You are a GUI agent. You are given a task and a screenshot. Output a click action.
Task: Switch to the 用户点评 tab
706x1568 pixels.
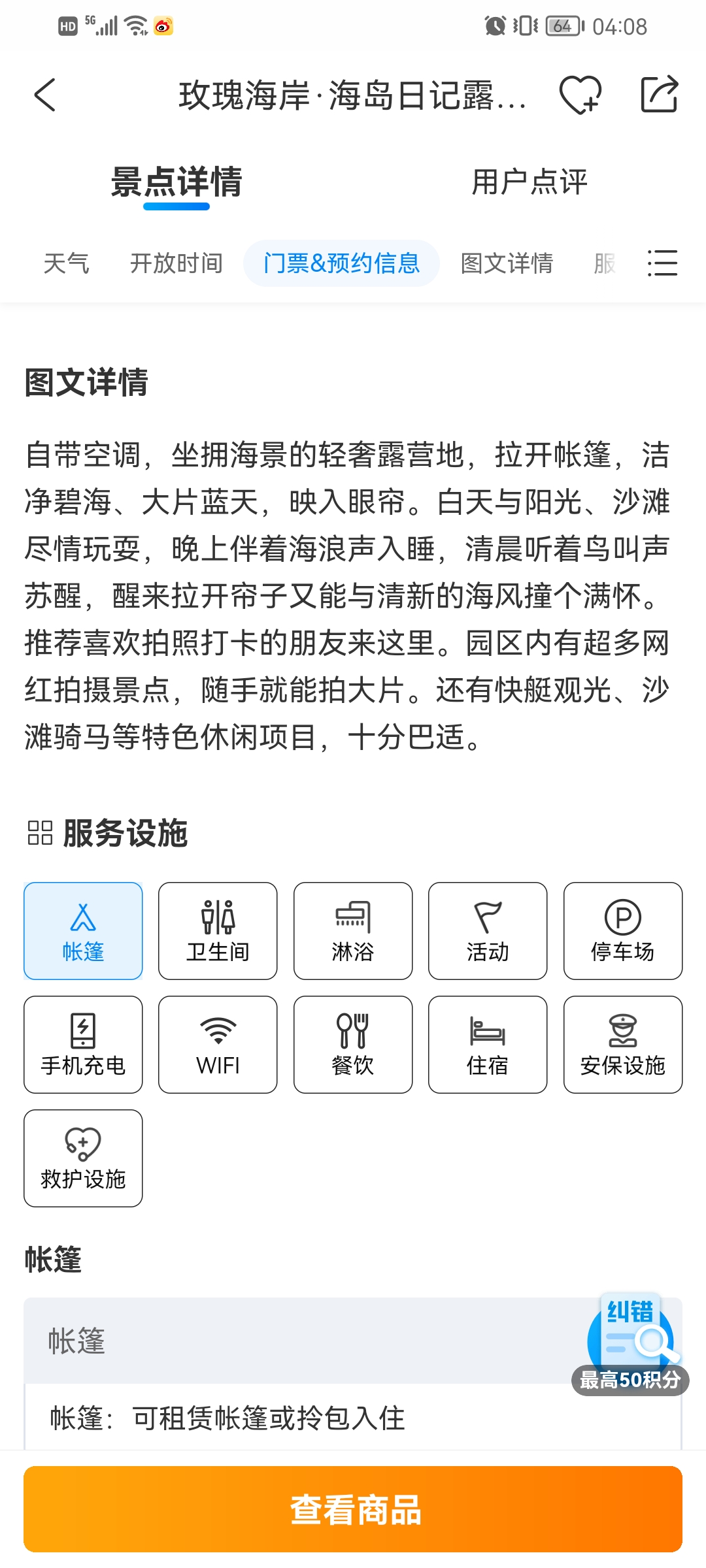tap(529, 182)
